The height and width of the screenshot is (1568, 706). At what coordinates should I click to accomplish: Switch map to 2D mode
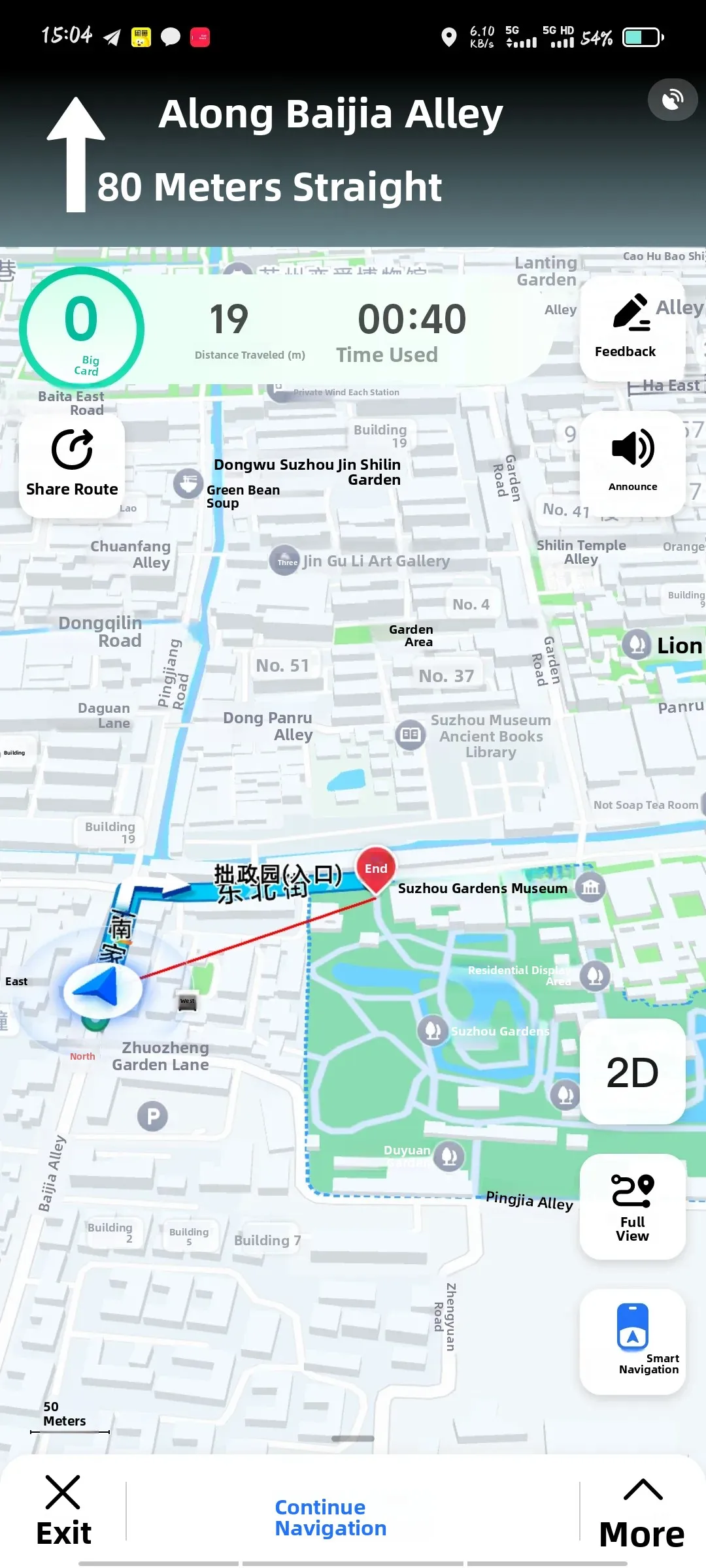pyautogui.click(x=632, y=1071)
